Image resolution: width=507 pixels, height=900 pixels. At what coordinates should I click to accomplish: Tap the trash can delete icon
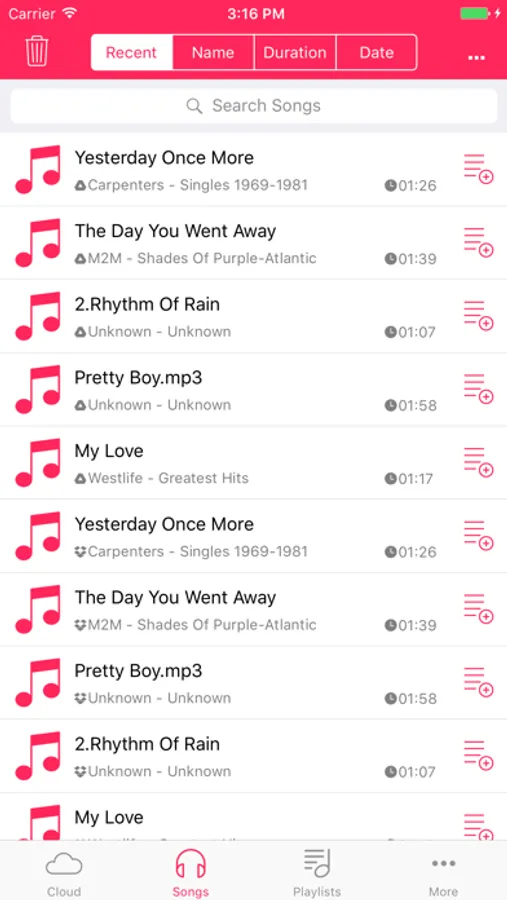[x=37, y=52]
